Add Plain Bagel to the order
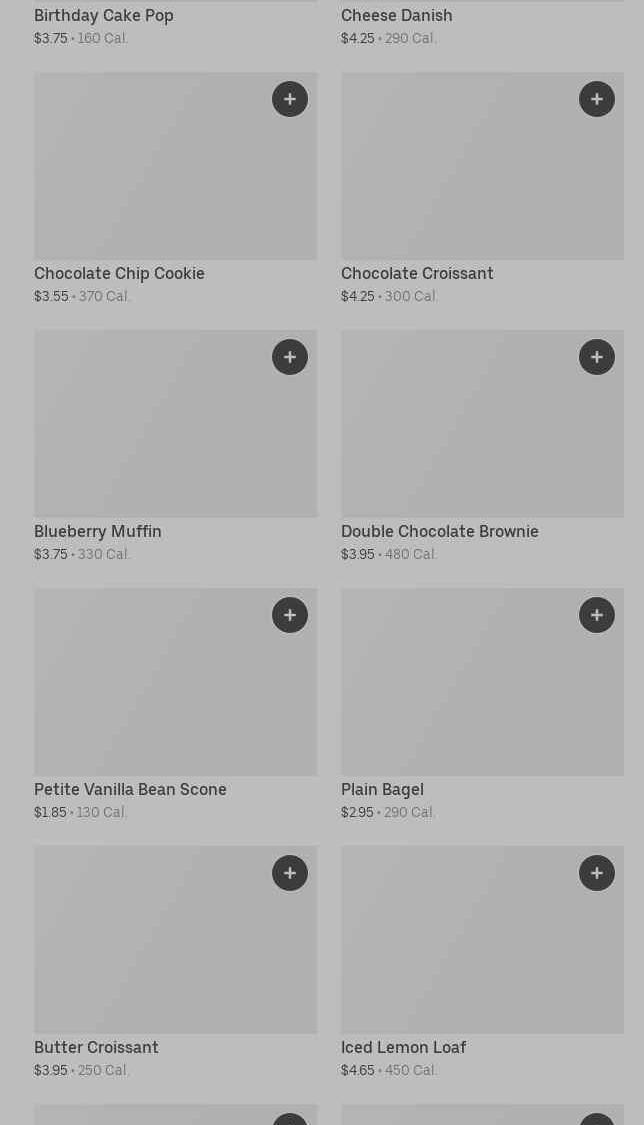This screenshot has height=1125, width=644. (x=597, y=615)
